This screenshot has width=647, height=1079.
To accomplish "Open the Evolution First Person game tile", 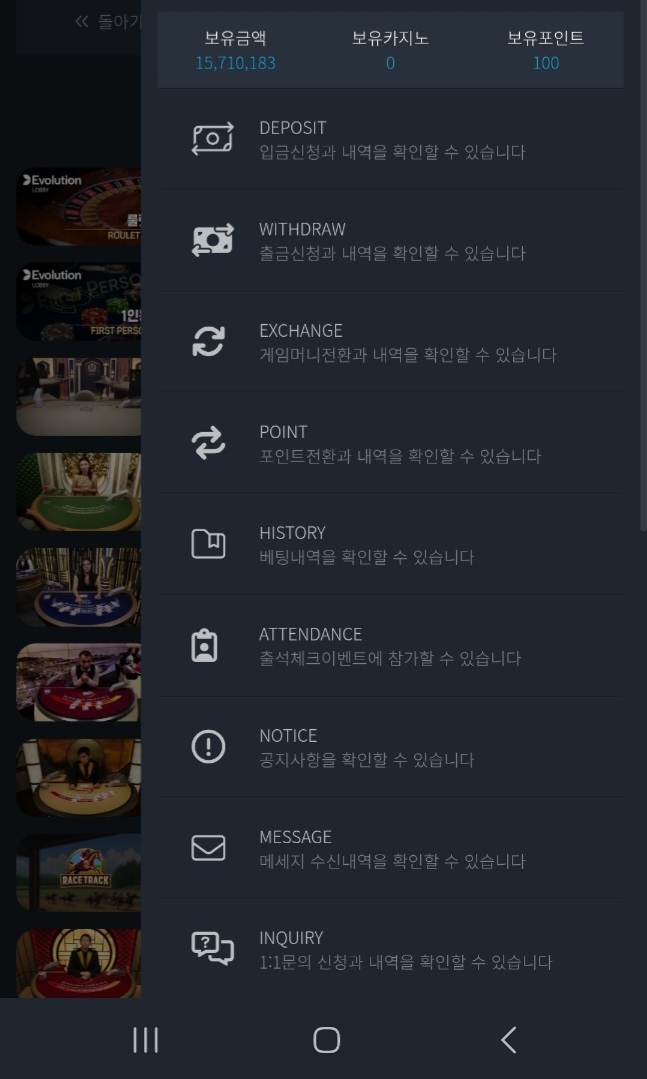I will [78, 302].
